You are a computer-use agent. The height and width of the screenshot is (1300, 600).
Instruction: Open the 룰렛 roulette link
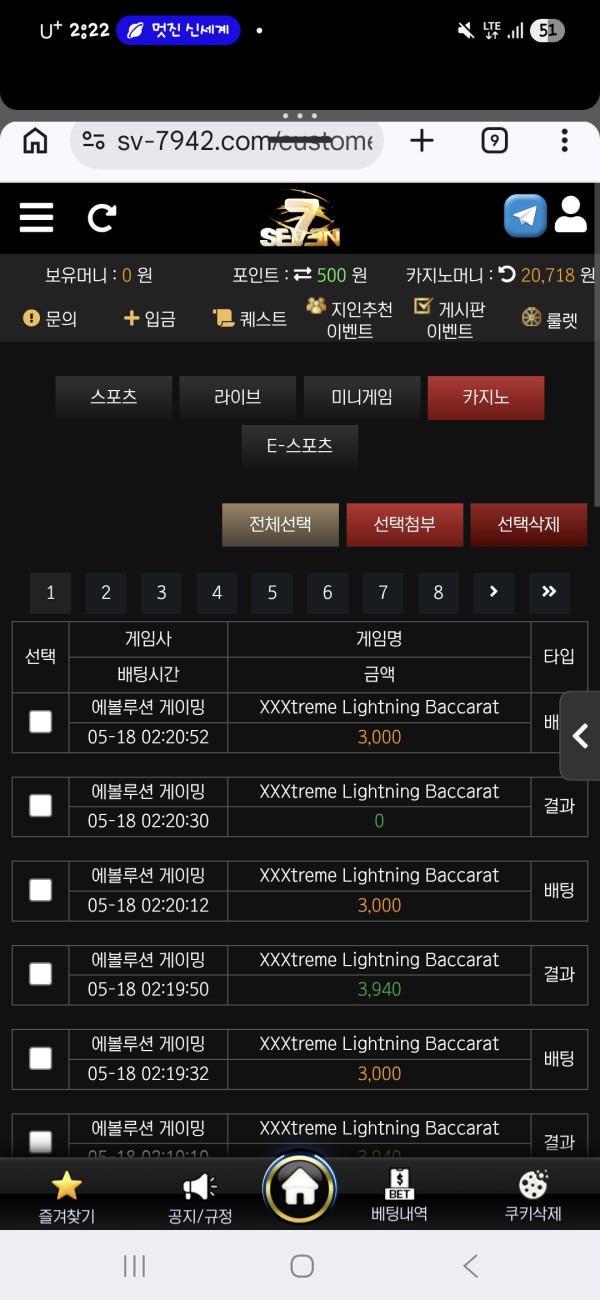pyautogui.click(x=550, y=319)
